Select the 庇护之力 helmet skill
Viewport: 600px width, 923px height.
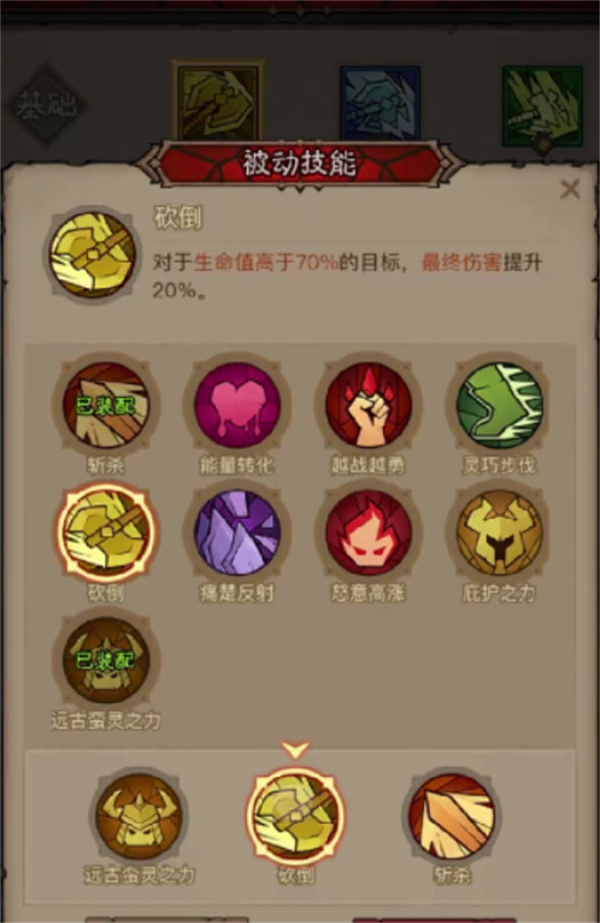tap(500, 533)
